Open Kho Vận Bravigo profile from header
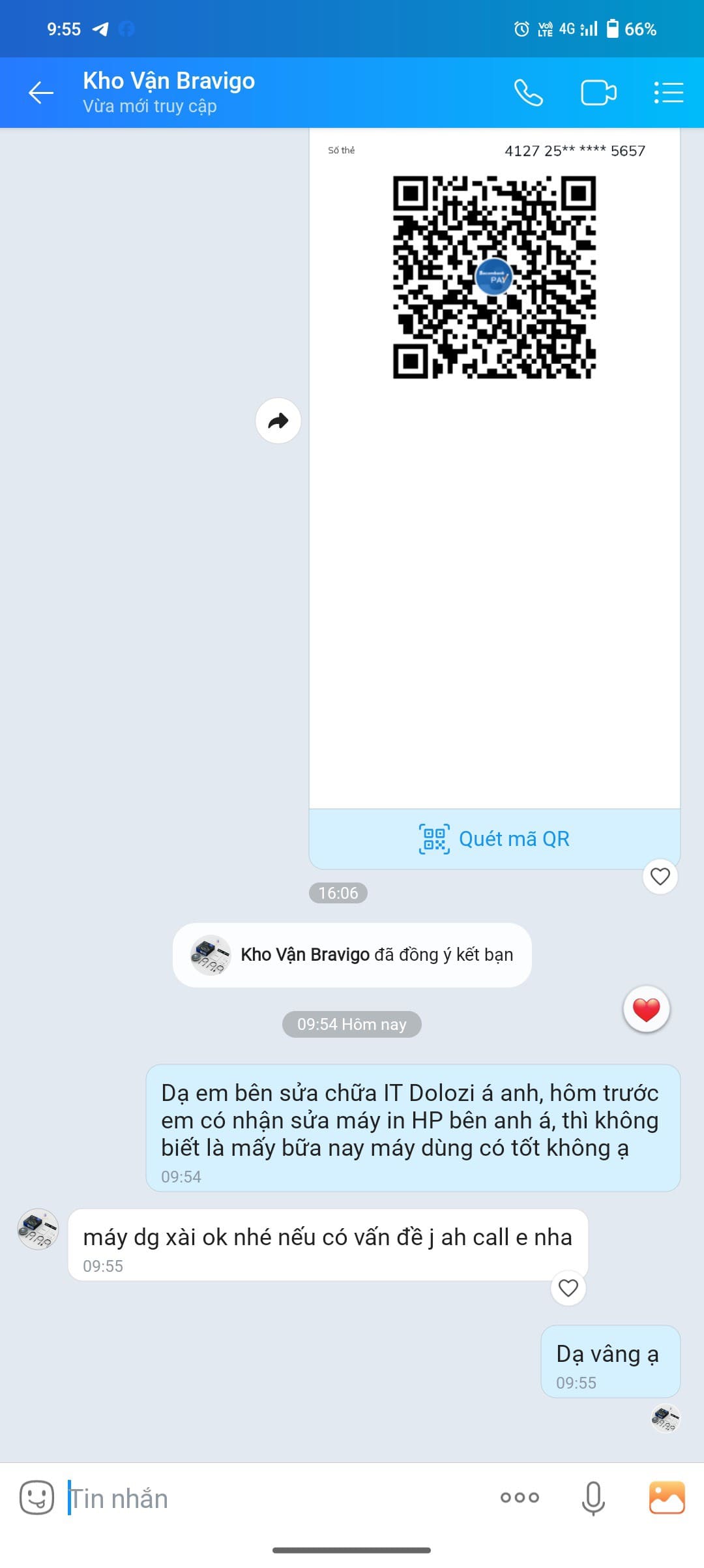The height and width of the screenshot is (1568, 704). click(x=169, y=92)
